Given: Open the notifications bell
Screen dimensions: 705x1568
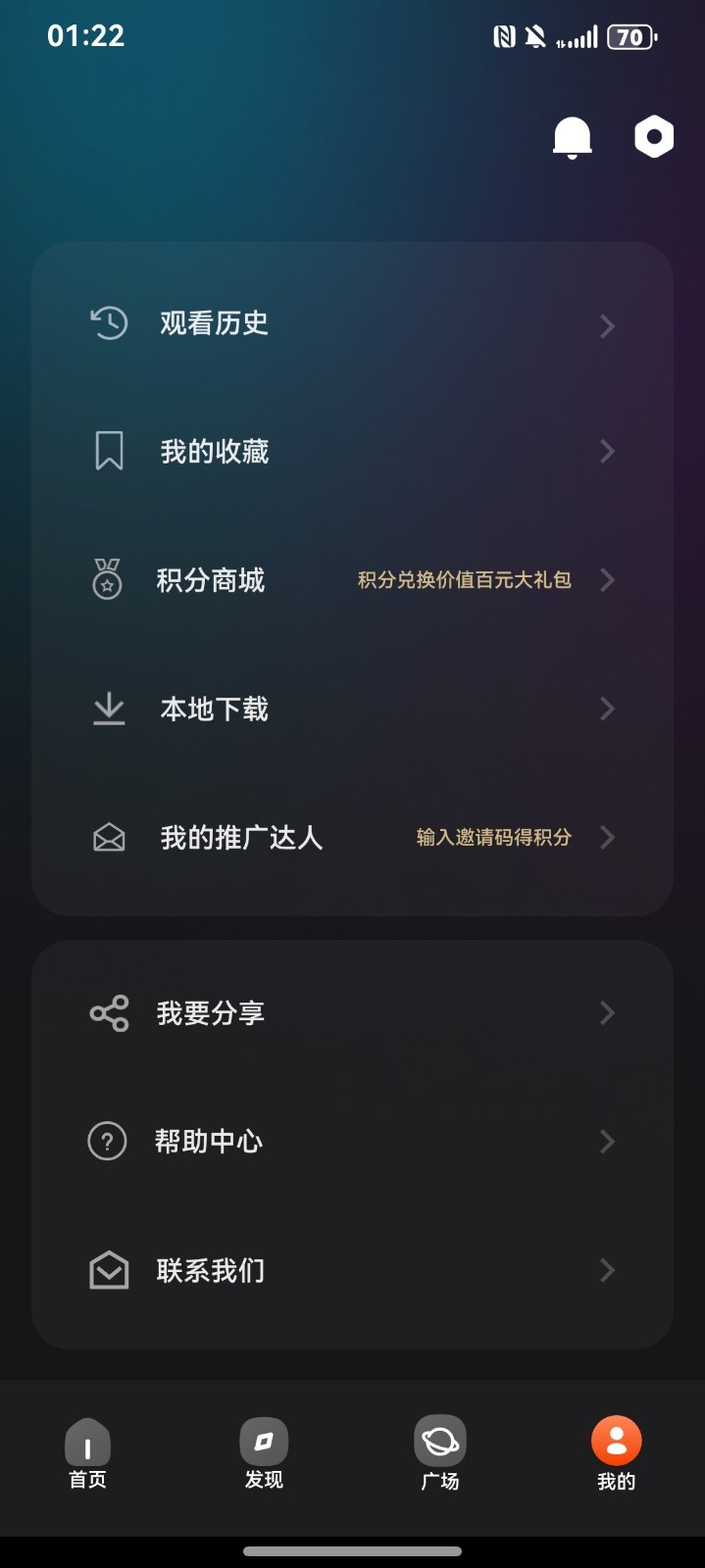Looking at the screenshot, I should pos(572,137).
